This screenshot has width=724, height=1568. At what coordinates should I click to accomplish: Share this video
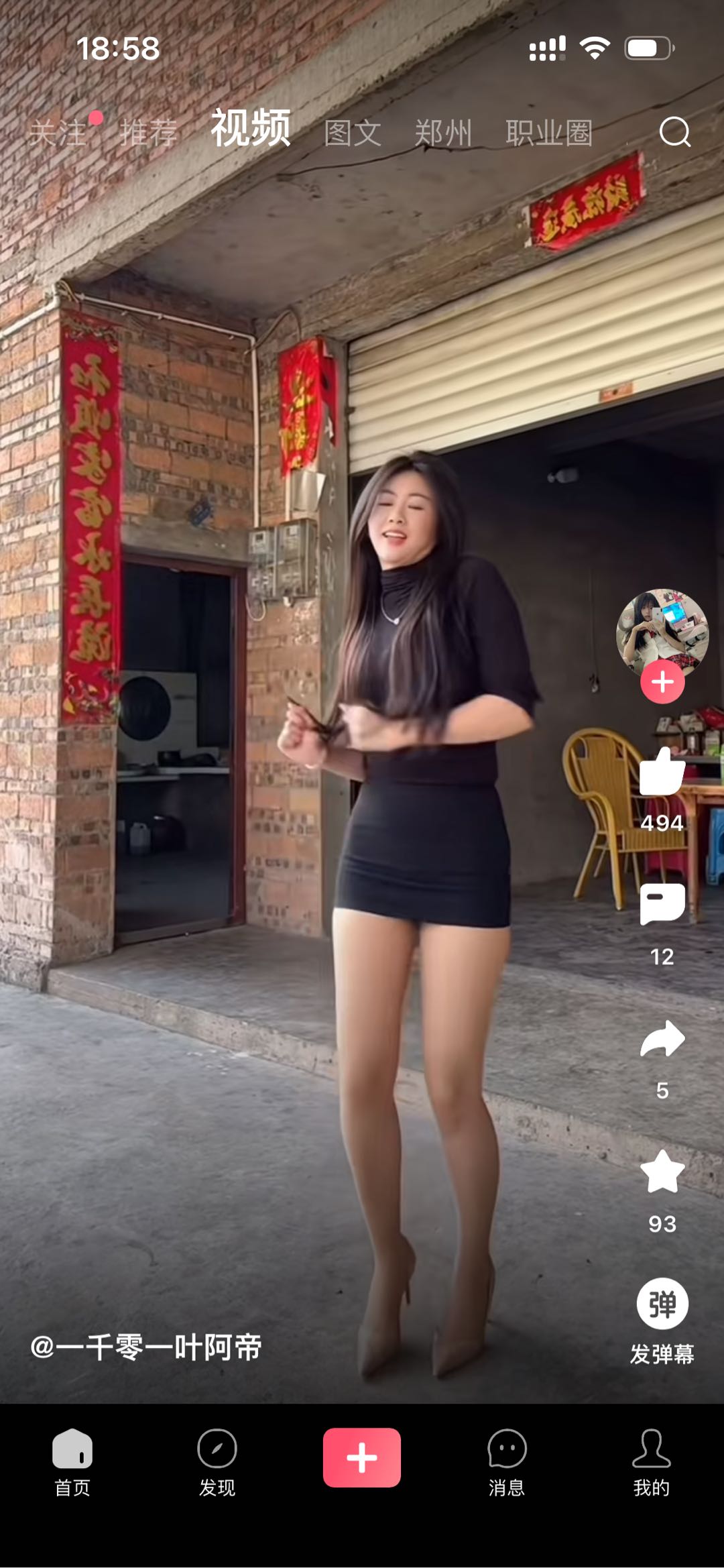(x=662, y=1040)
